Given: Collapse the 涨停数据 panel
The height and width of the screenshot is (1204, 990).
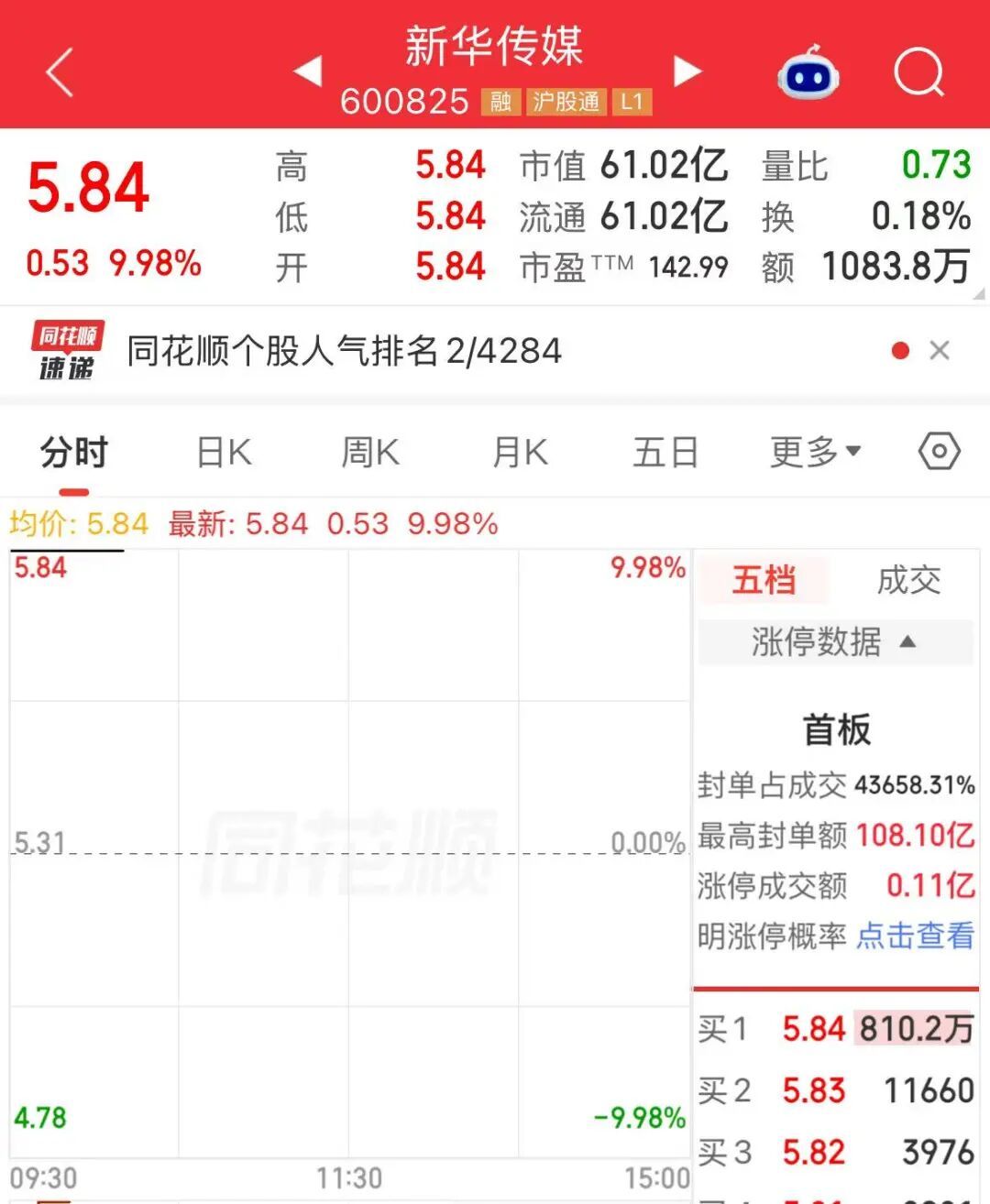Looking at the screenshot, I should click(835, 641).
